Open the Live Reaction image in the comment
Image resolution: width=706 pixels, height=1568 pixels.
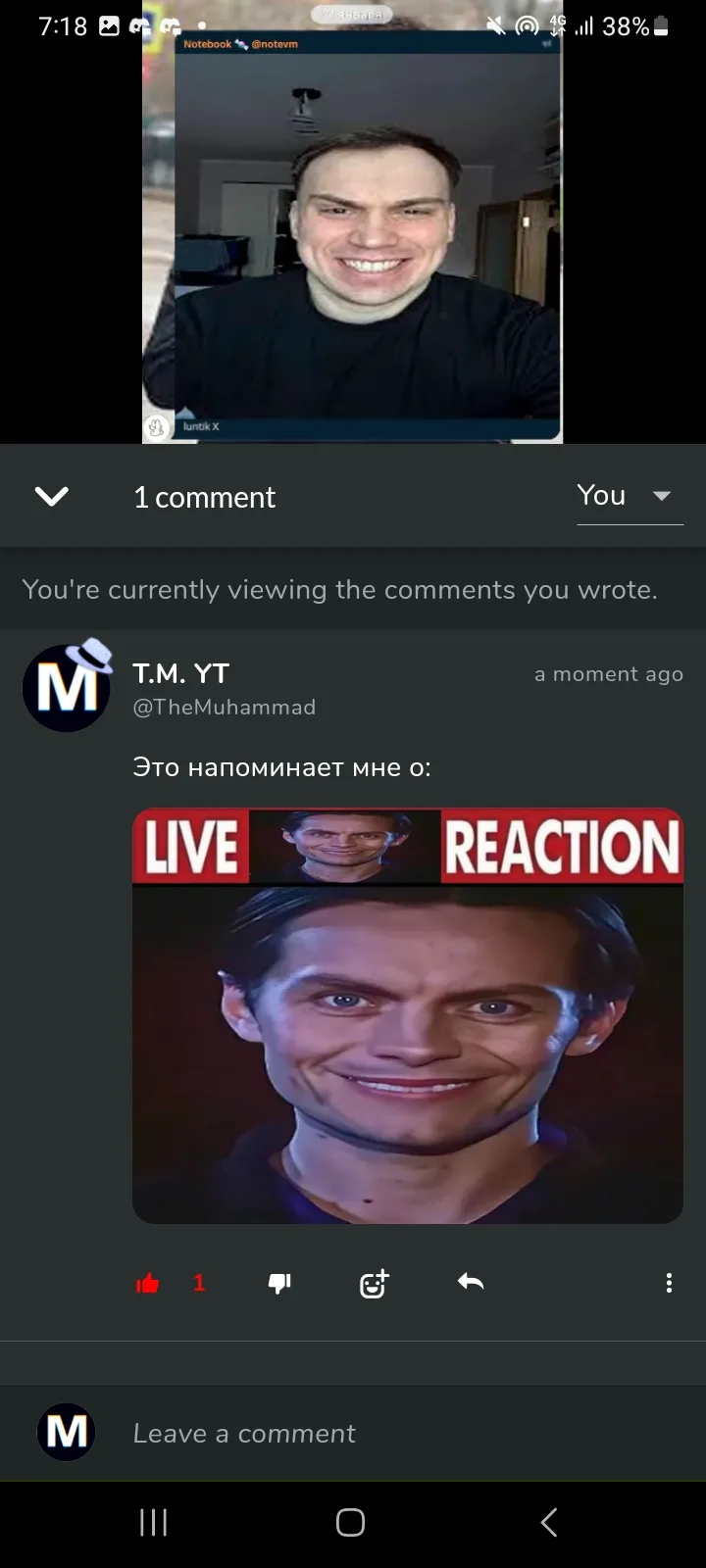408,1015
